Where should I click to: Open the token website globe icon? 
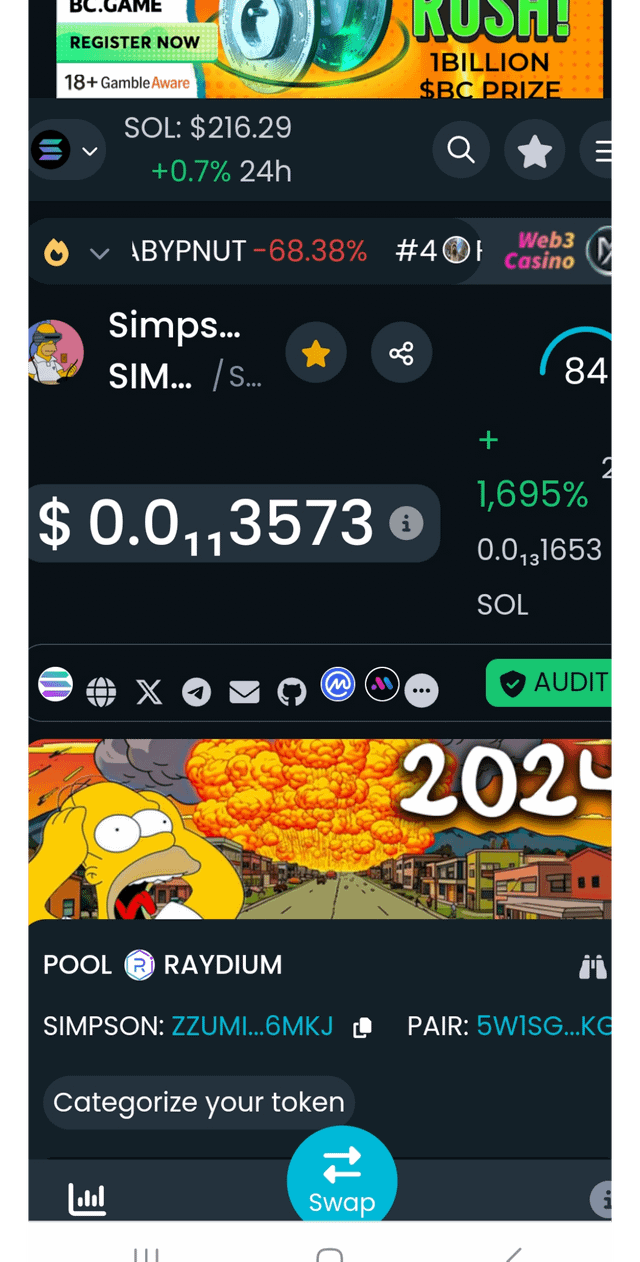click(x=101, y=691)
